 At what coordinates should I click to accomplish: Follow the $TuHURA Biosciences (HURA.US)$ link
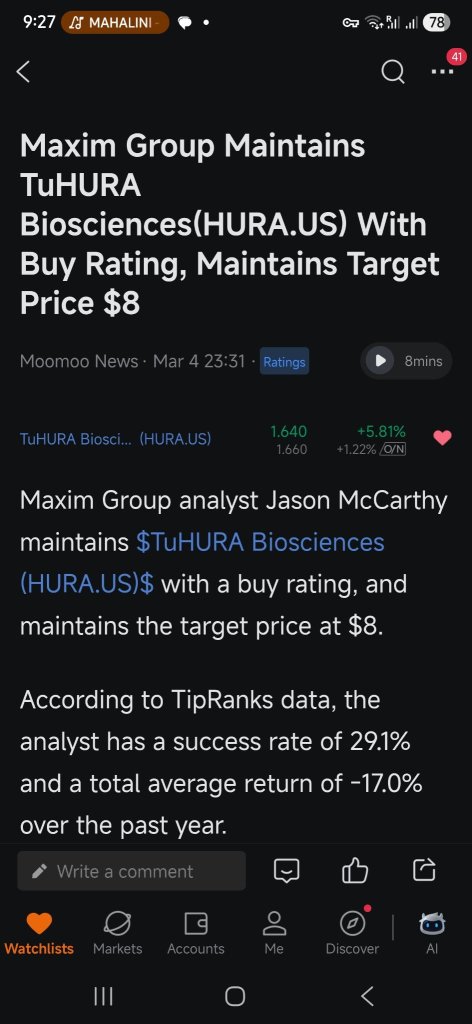(202, 562)
